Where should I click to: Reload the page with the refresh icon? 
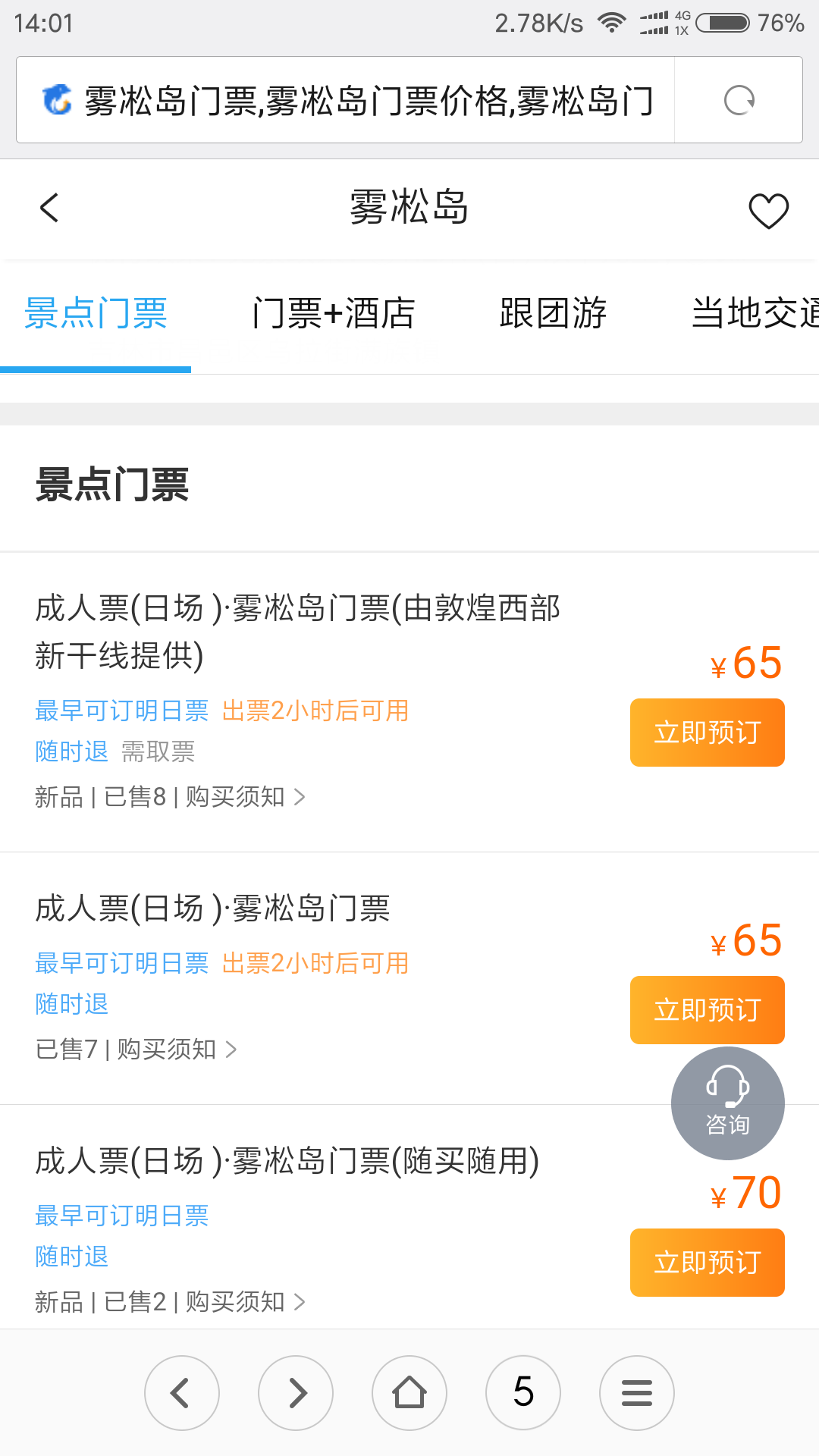click(739, 100)
